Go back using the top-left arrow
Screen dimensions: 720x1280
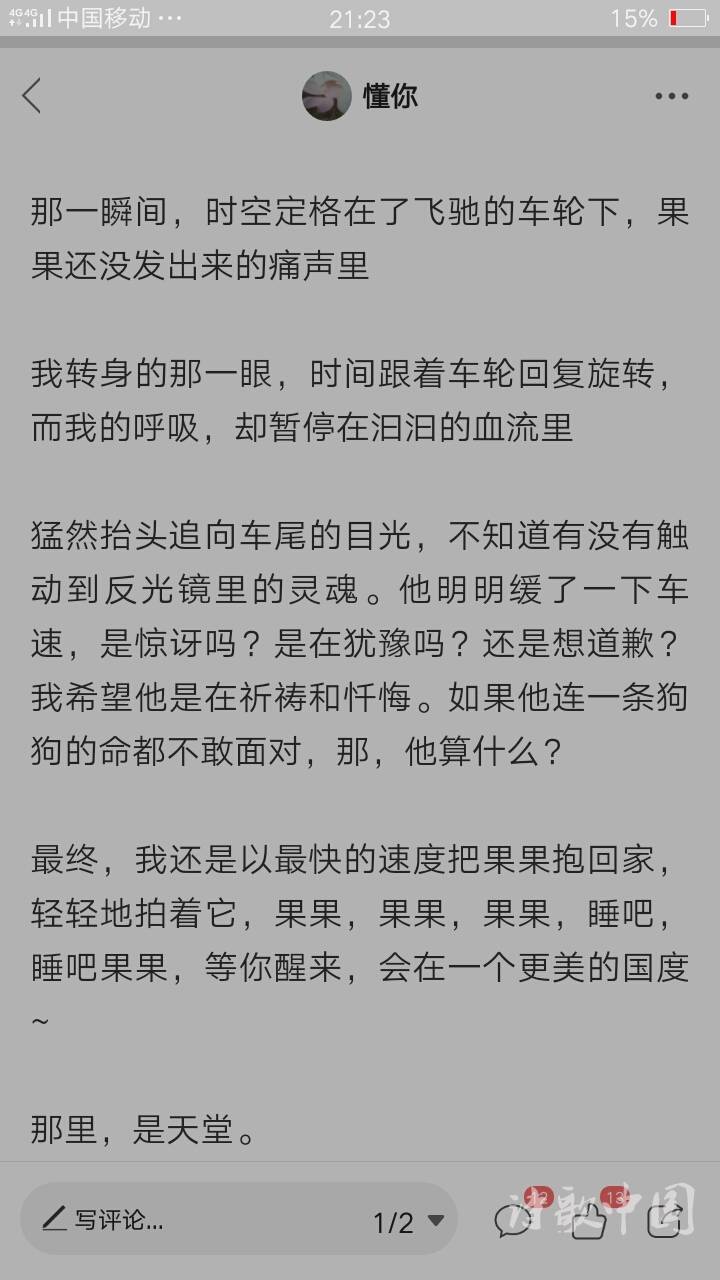(32, 96)
